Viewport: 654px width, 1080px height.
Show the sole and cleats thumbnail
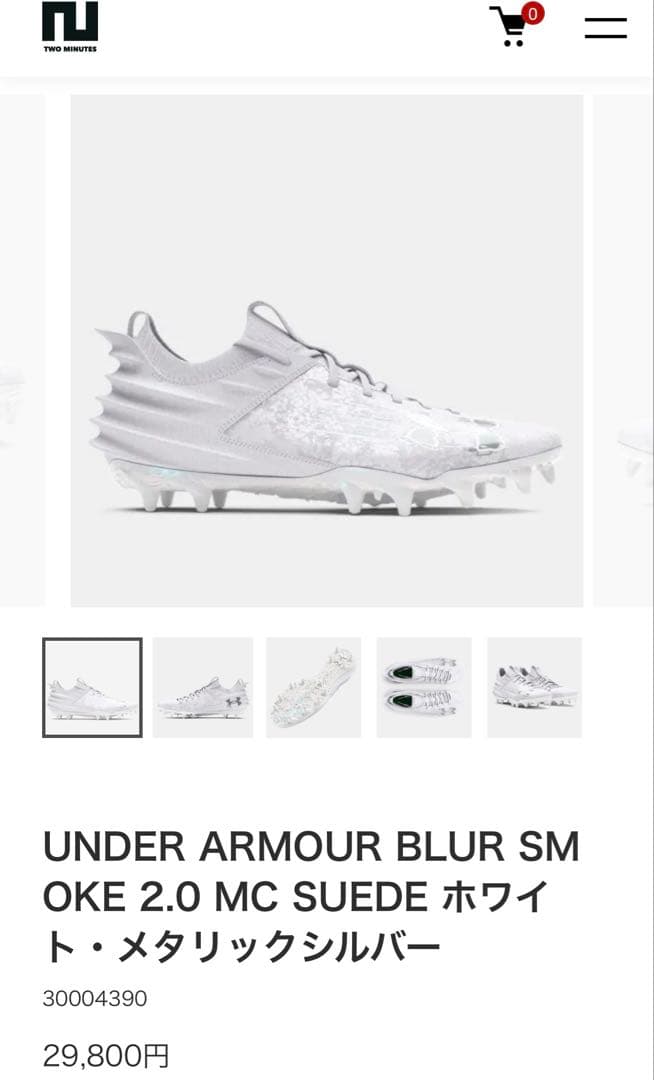coord(313,687)
